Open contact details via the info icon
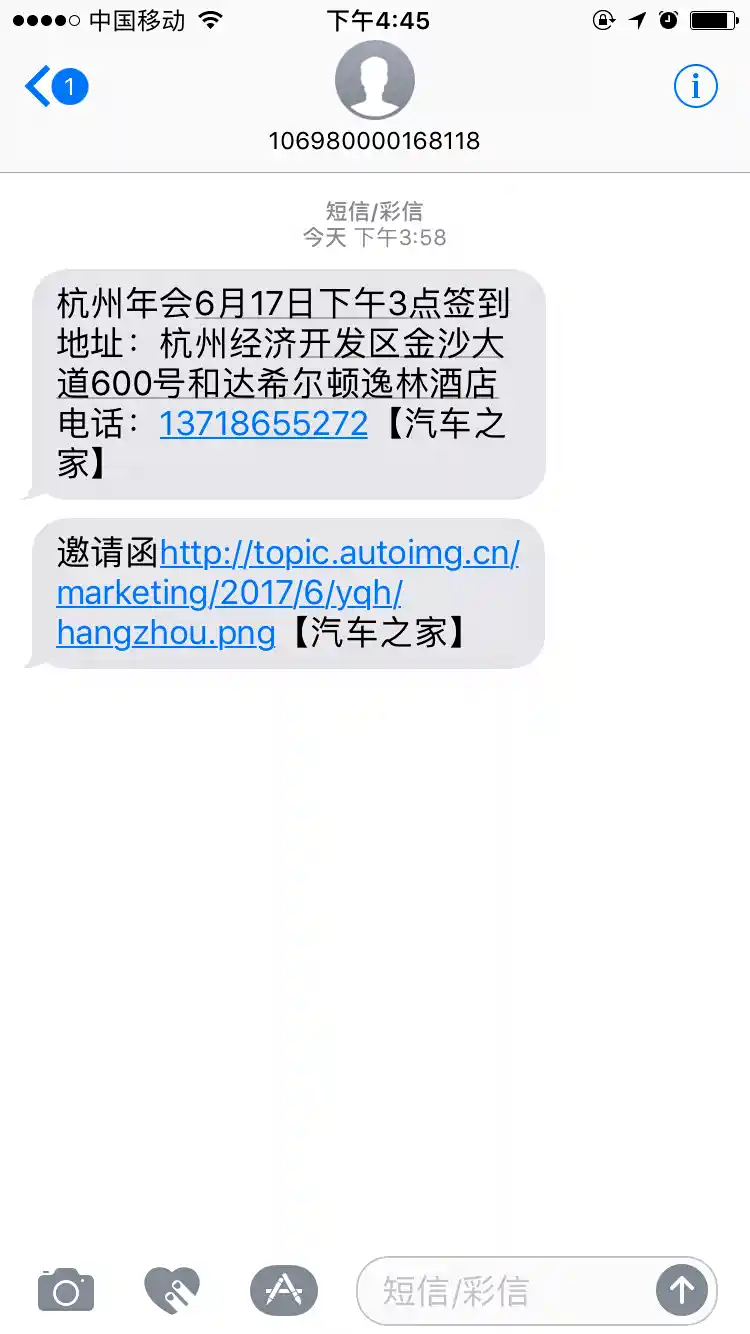The height and width of the screenshot is (1334, 750). (695, 87)
